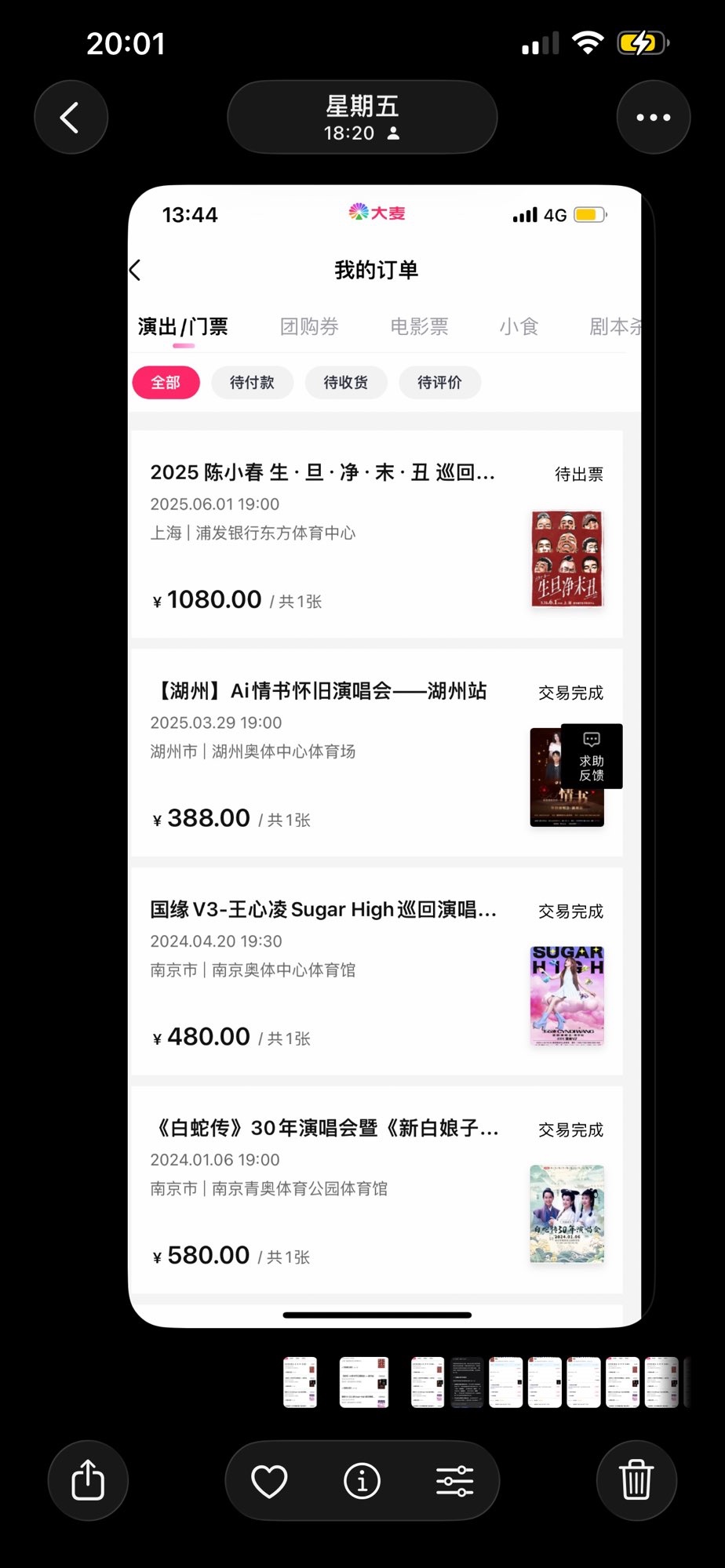
Task: Tap the favorite heart icon
Action: click(x=268, y=1479)
